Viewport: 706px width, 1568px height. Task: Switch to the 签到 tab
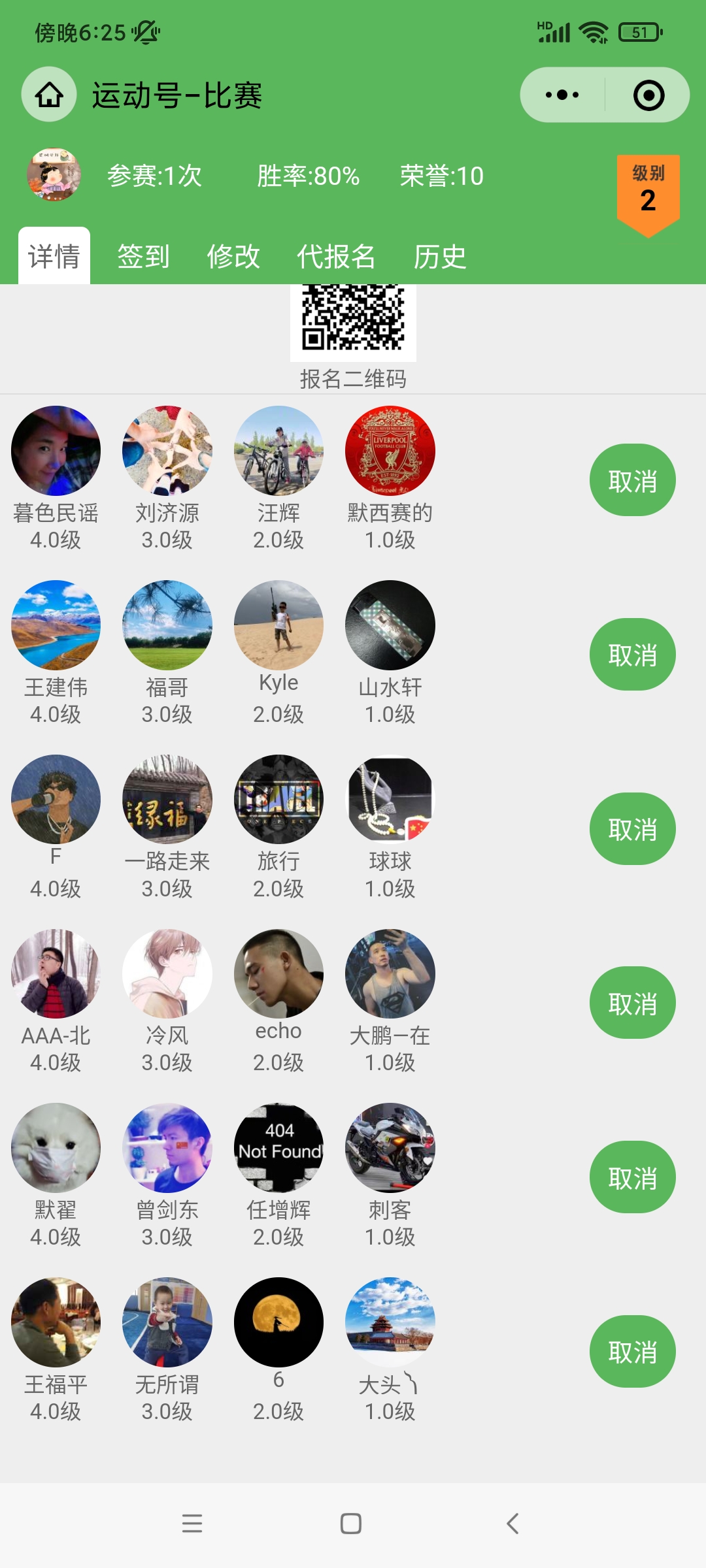click(x=143, y=256)
